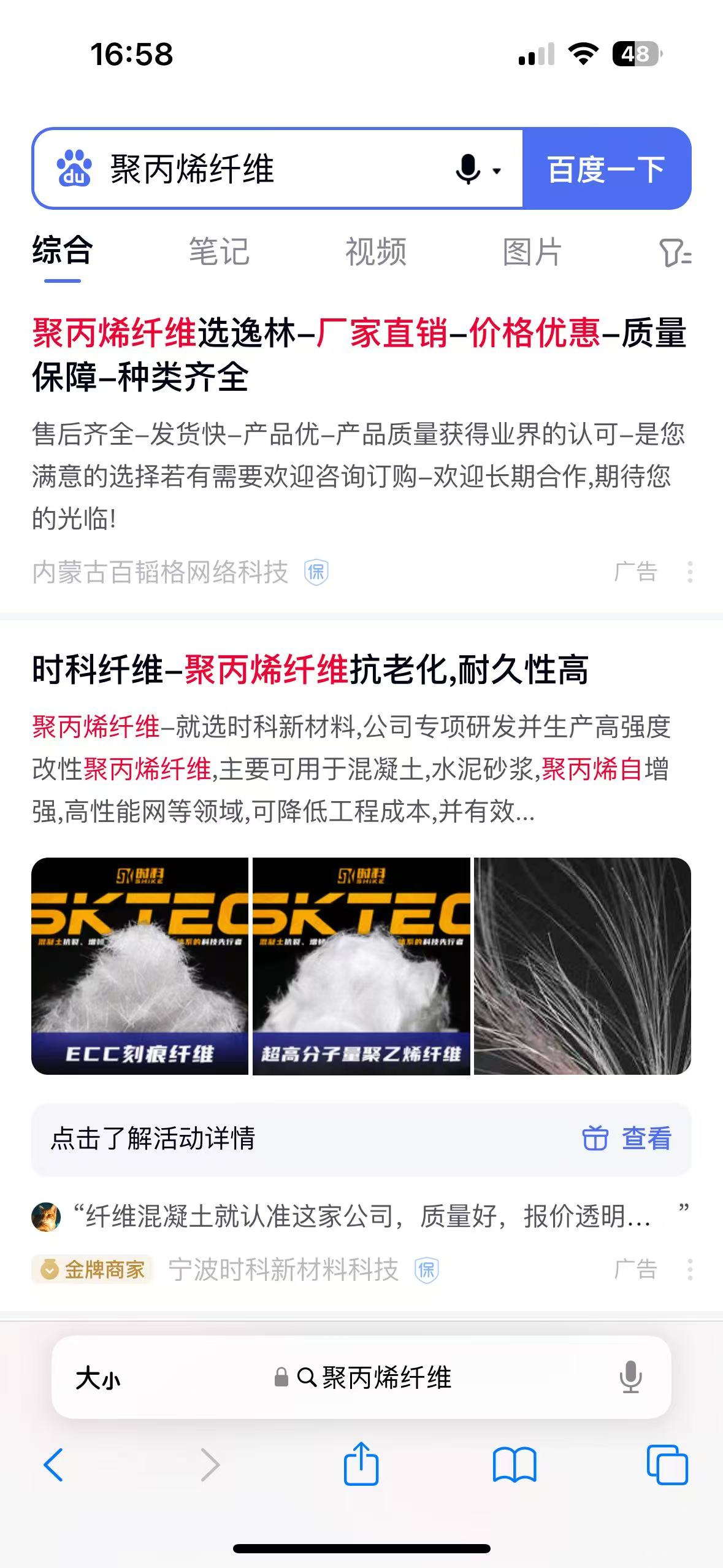Screen dimensions: 723x1568
Task: Share this page
Action: click(361, 1464)
